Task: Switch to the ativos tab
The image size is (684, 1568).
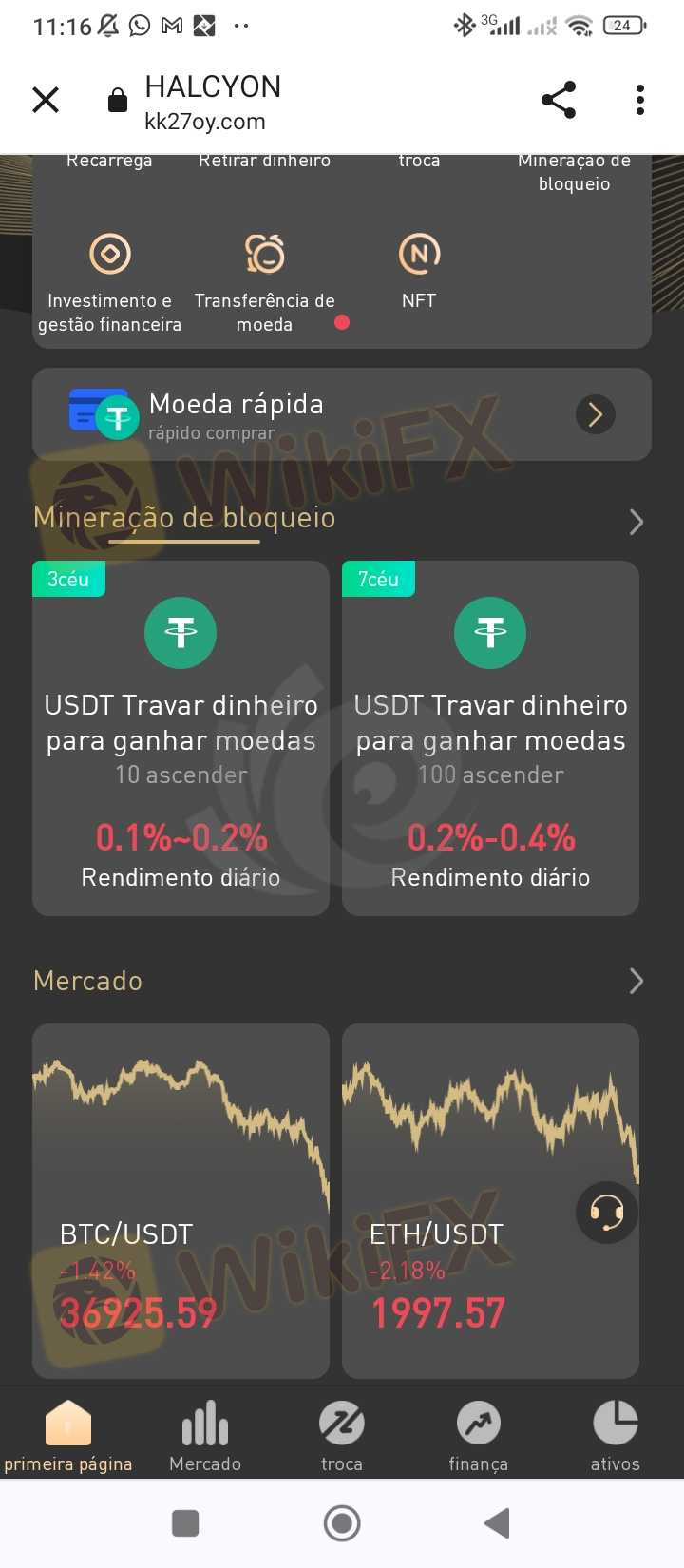Action: (616, 1435)
